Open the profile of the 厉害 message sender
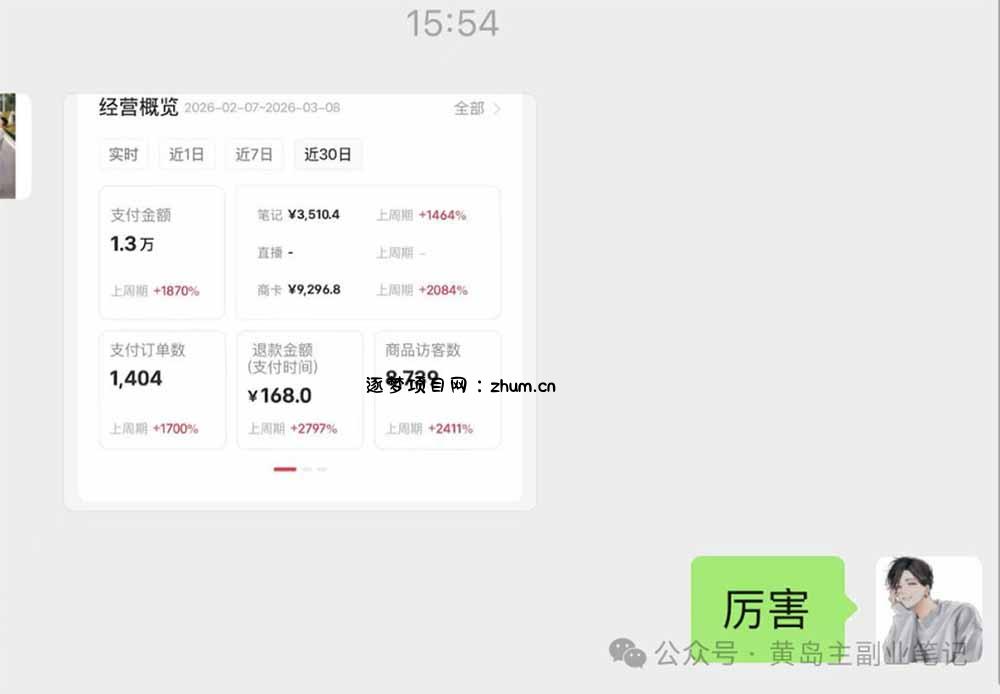This screenshot has width=1000, height=694. click(928, 609)
